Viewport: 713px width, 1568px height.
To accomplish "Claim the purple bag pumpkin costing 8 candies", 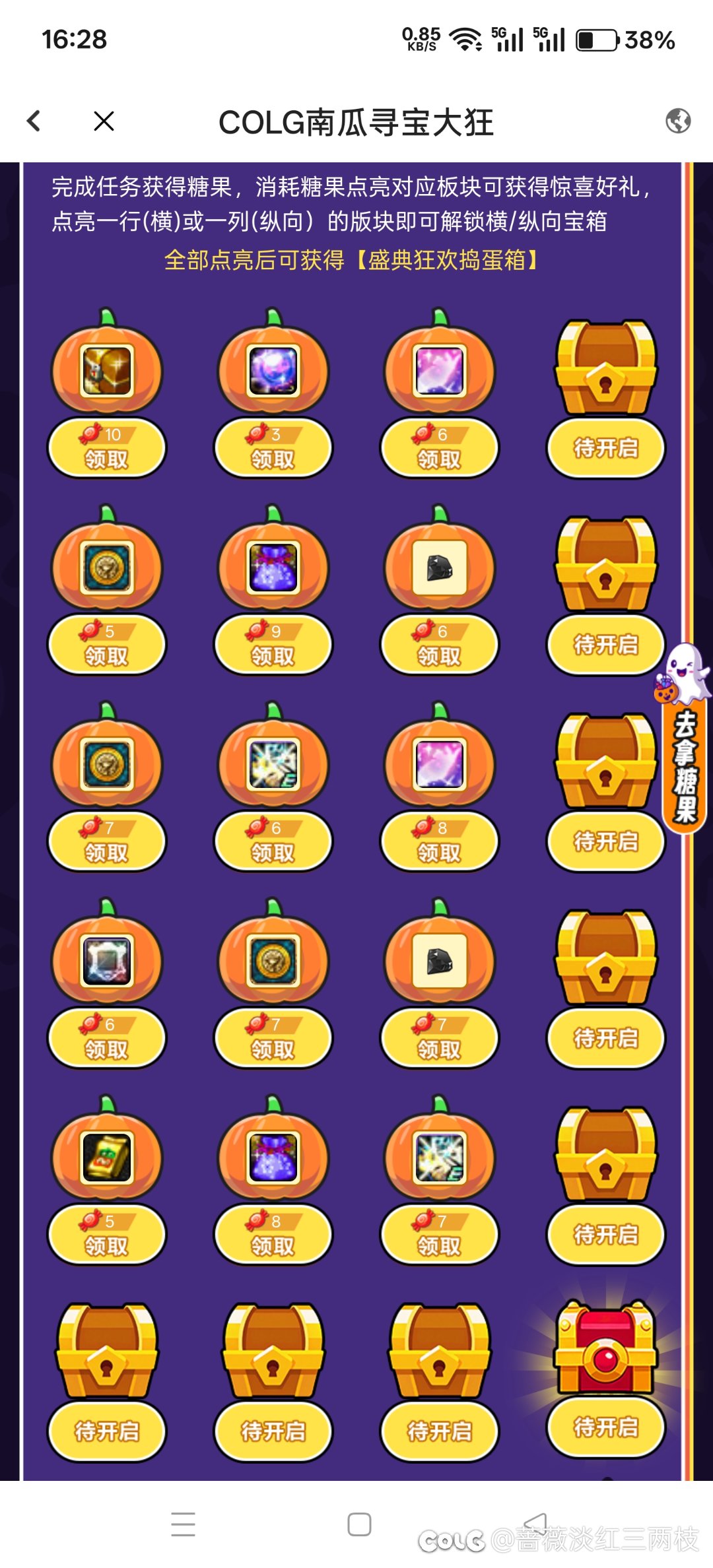I will [273, 1235].
